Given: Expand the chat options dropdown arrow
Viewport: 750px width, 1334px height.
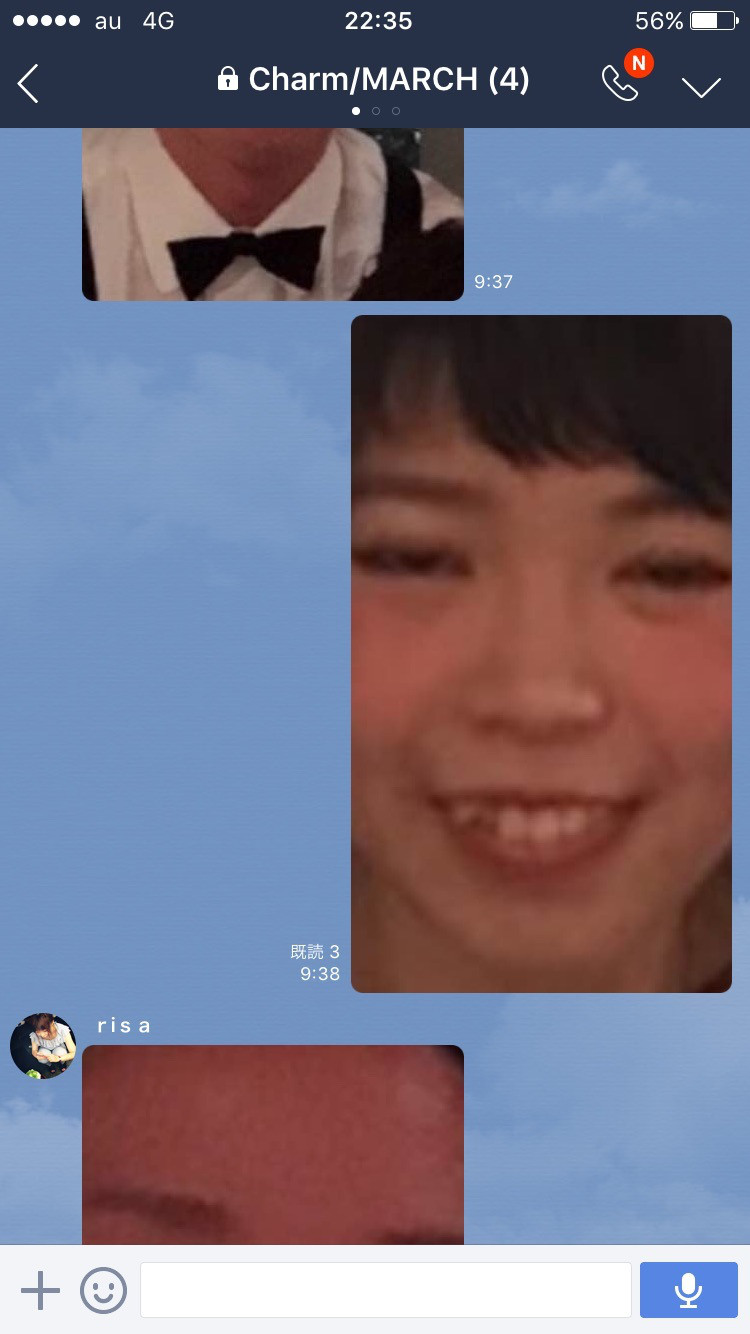Looking at the screenshot, I should coord(701,87).
